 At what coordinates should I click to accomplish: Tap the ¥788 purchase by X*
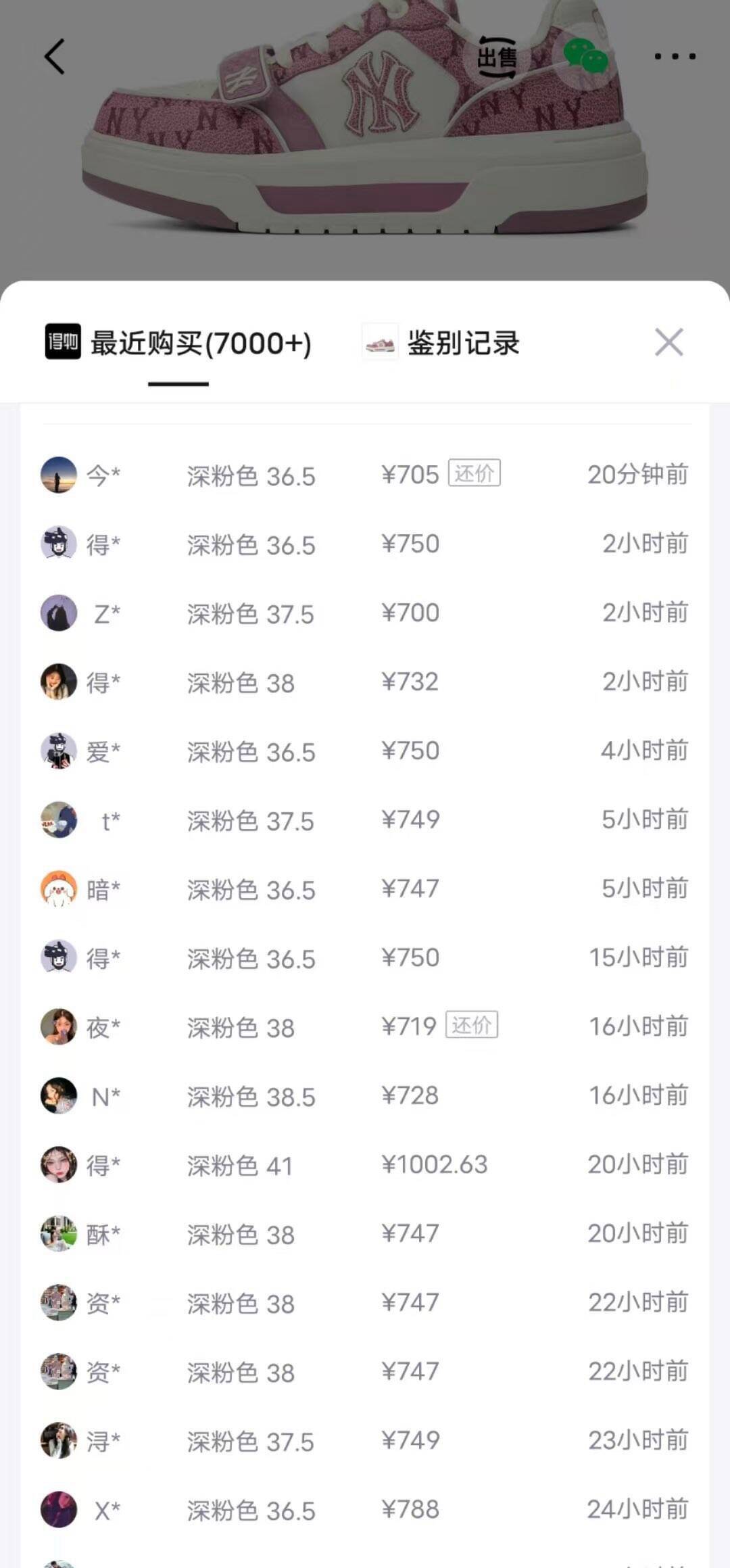(x=365, y=1510)
